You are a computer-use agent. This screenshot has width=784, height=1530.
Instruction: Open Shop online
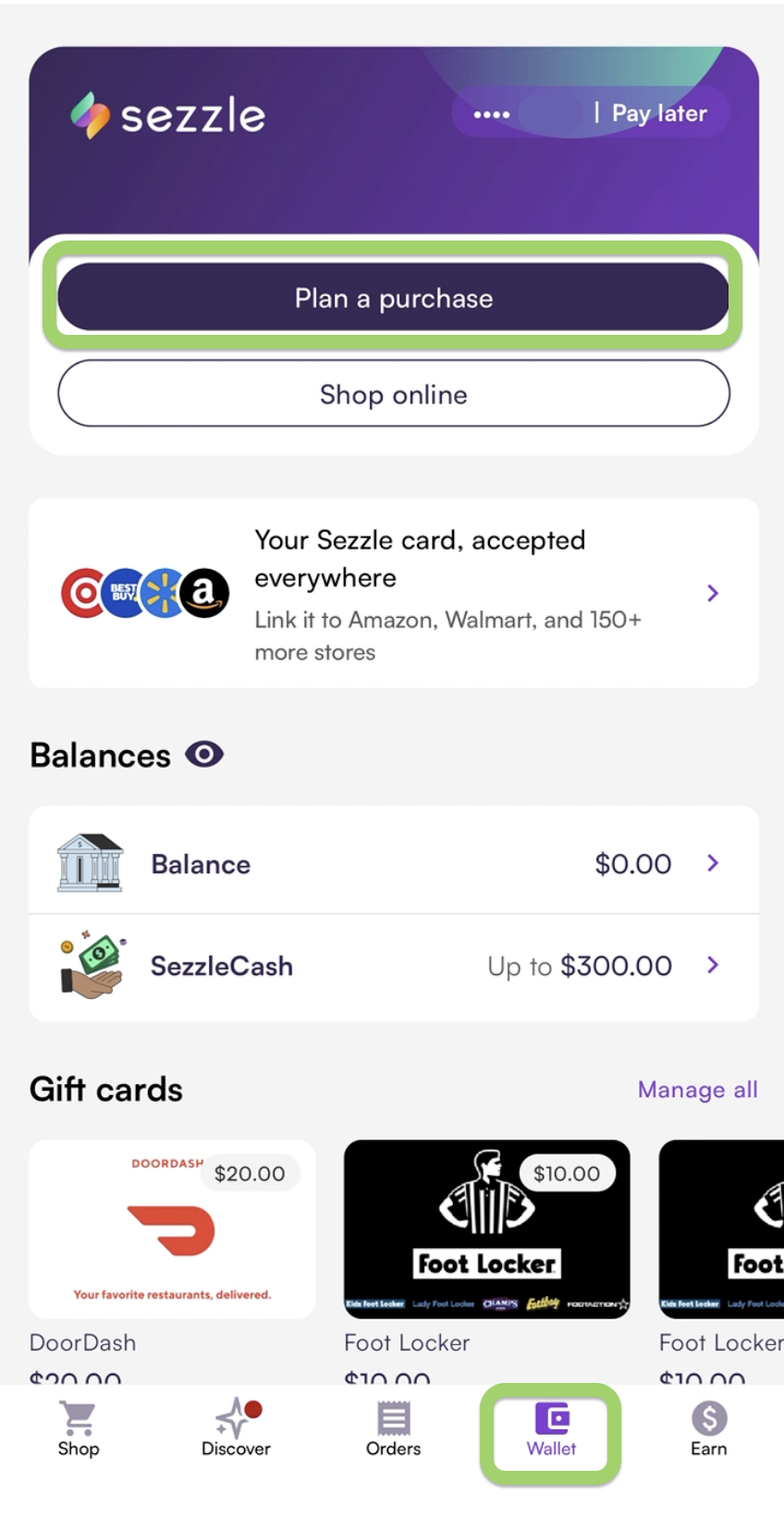tap(393, 394)
